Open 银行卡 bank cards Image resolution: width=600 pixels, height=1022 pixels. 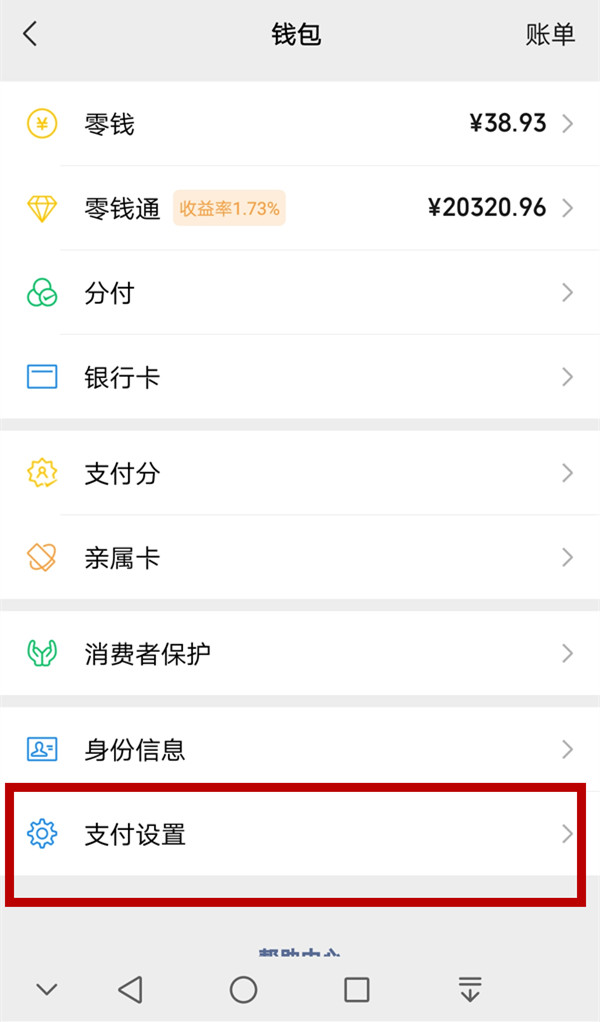[300, 377]
